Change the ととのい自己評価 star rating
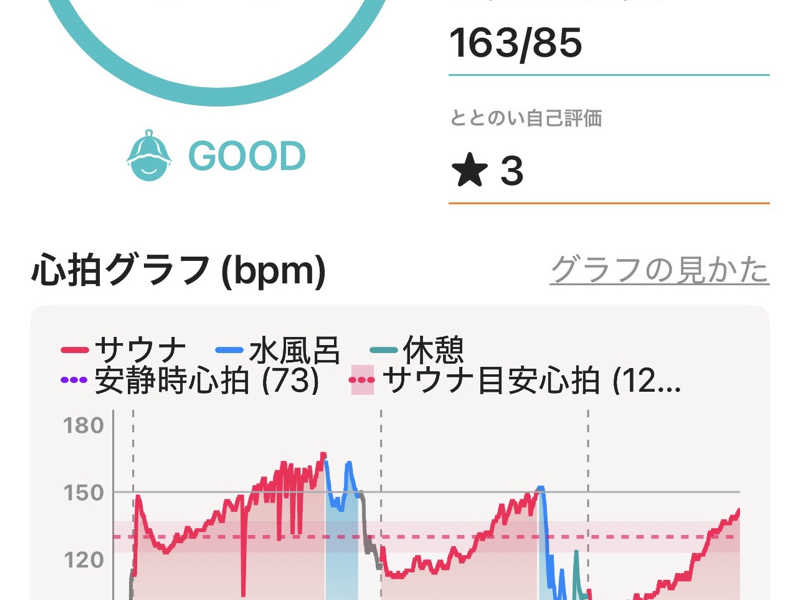Viewport: 800px width, 600px height. coord(608,172)
